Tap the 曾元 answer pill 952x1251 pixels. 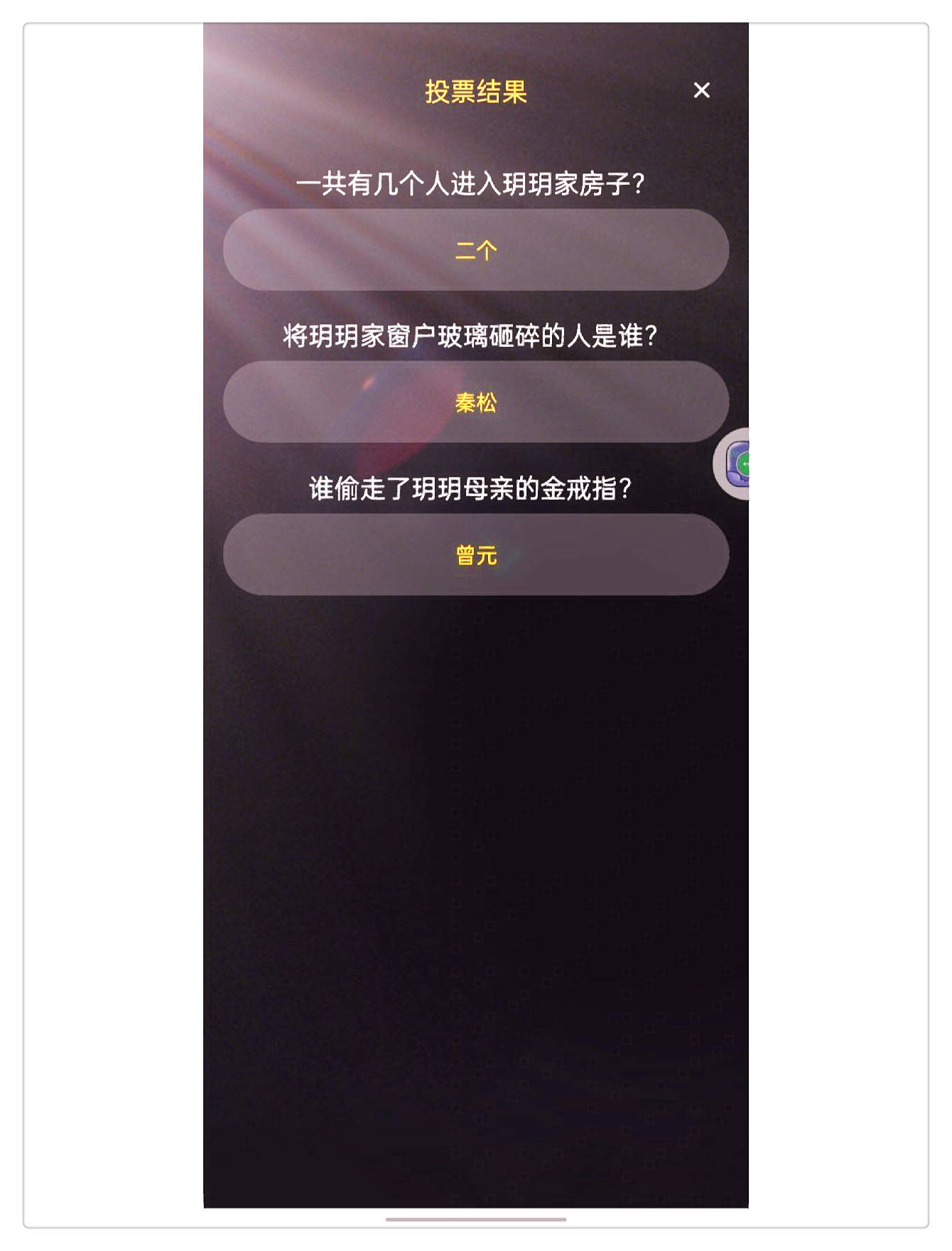(475, 554)
